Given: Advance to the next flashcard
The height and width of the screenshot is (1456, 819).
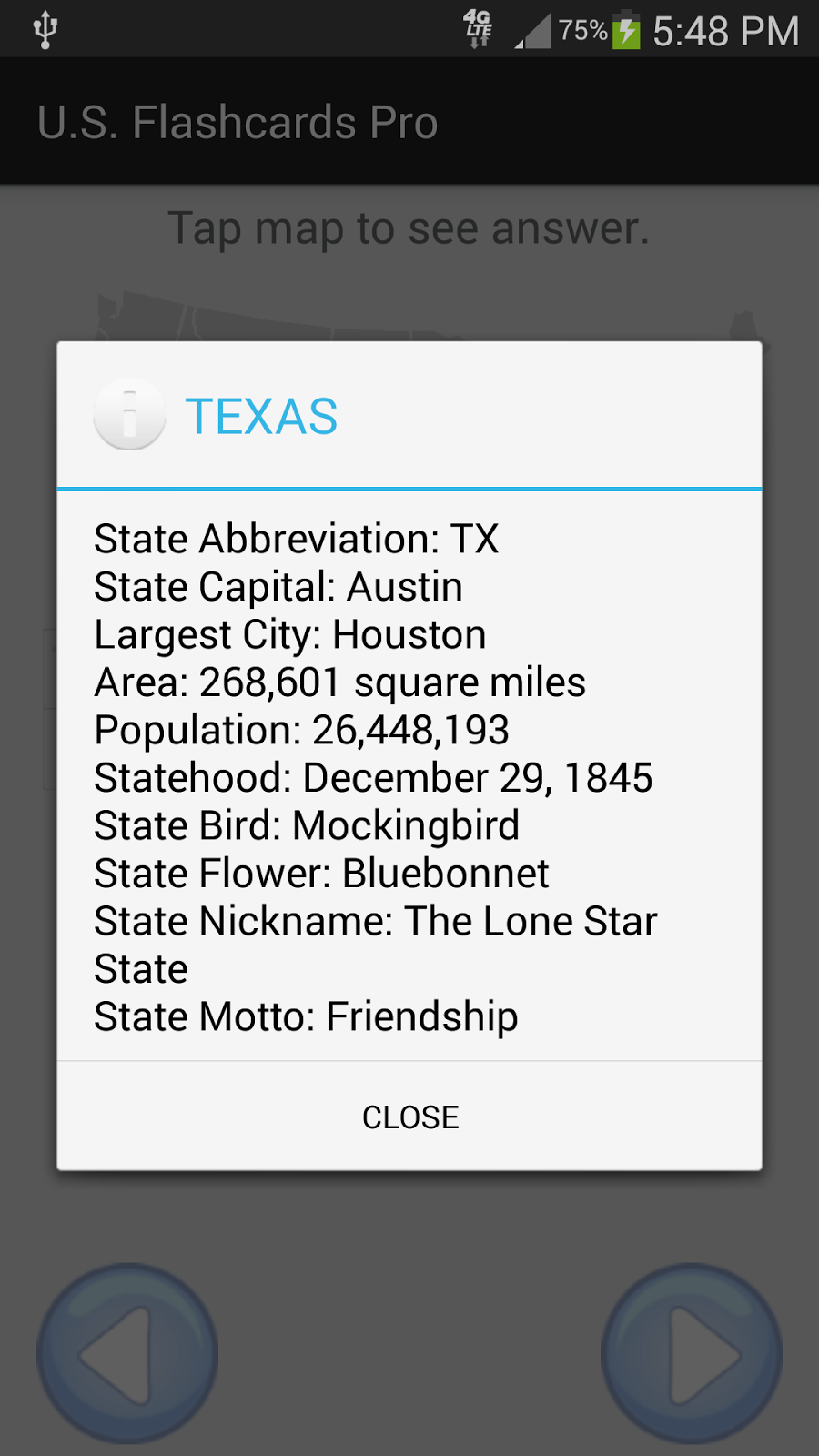Looking at the screenshot, I should click(x=692, y=1354).
